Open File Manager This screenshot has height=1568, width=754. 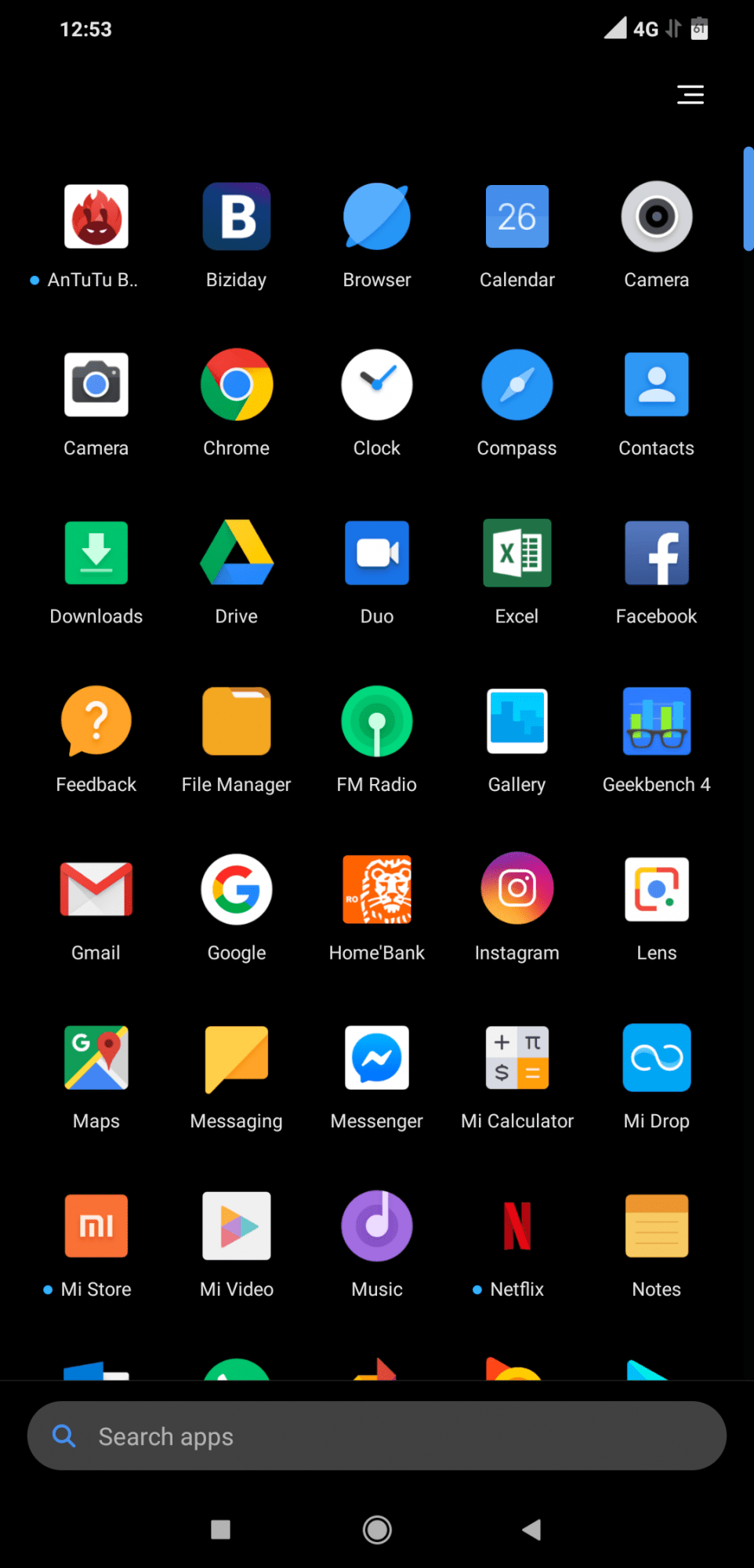pos(236,721)
